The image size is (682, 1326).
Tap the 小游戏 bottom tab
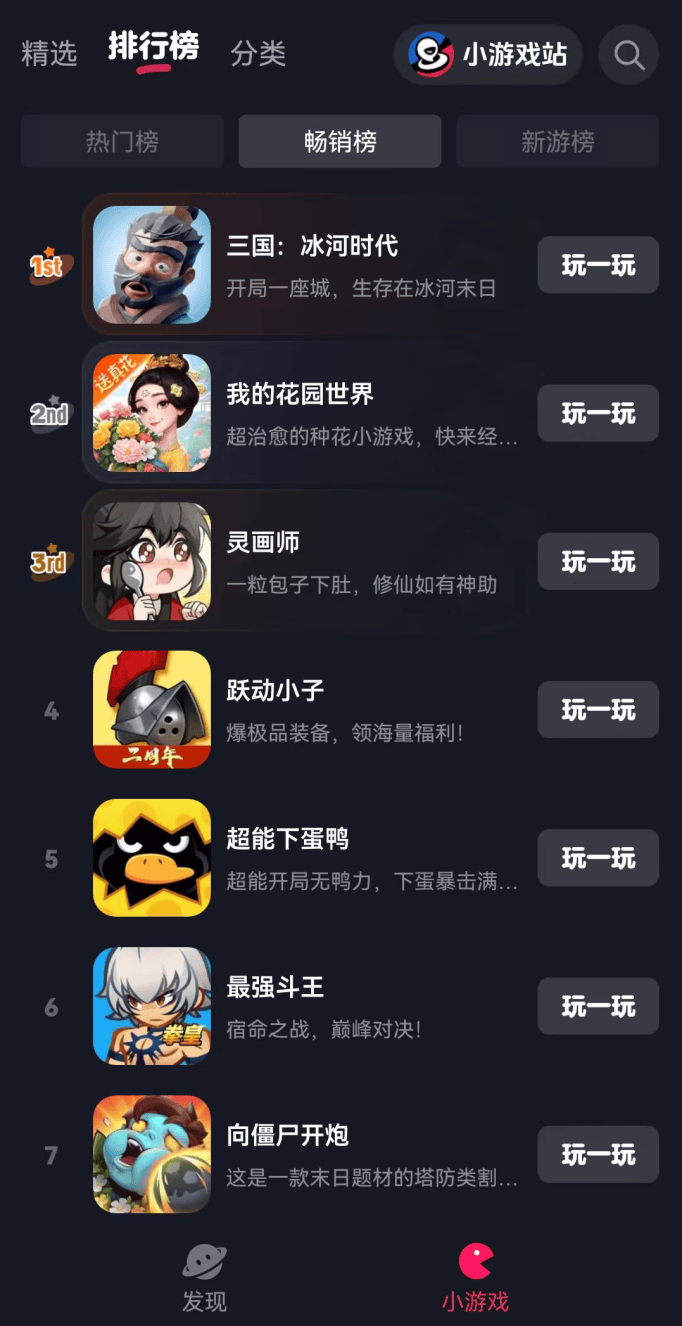pyautogui.click(x=475, y=1279)
